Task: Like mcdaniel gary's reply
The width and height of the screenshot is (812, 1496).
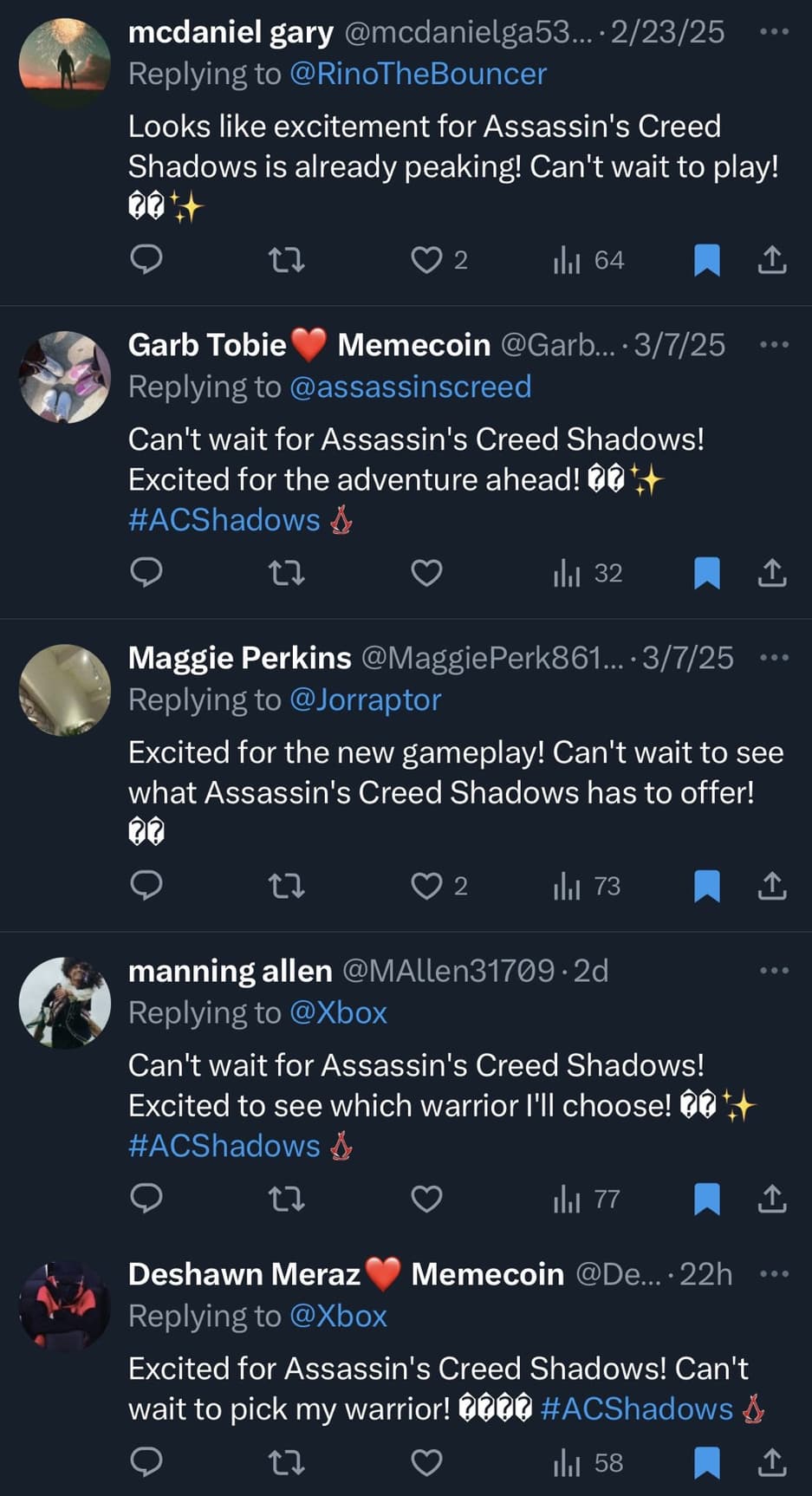Action: pyautogui.click(x=425, y=260)
